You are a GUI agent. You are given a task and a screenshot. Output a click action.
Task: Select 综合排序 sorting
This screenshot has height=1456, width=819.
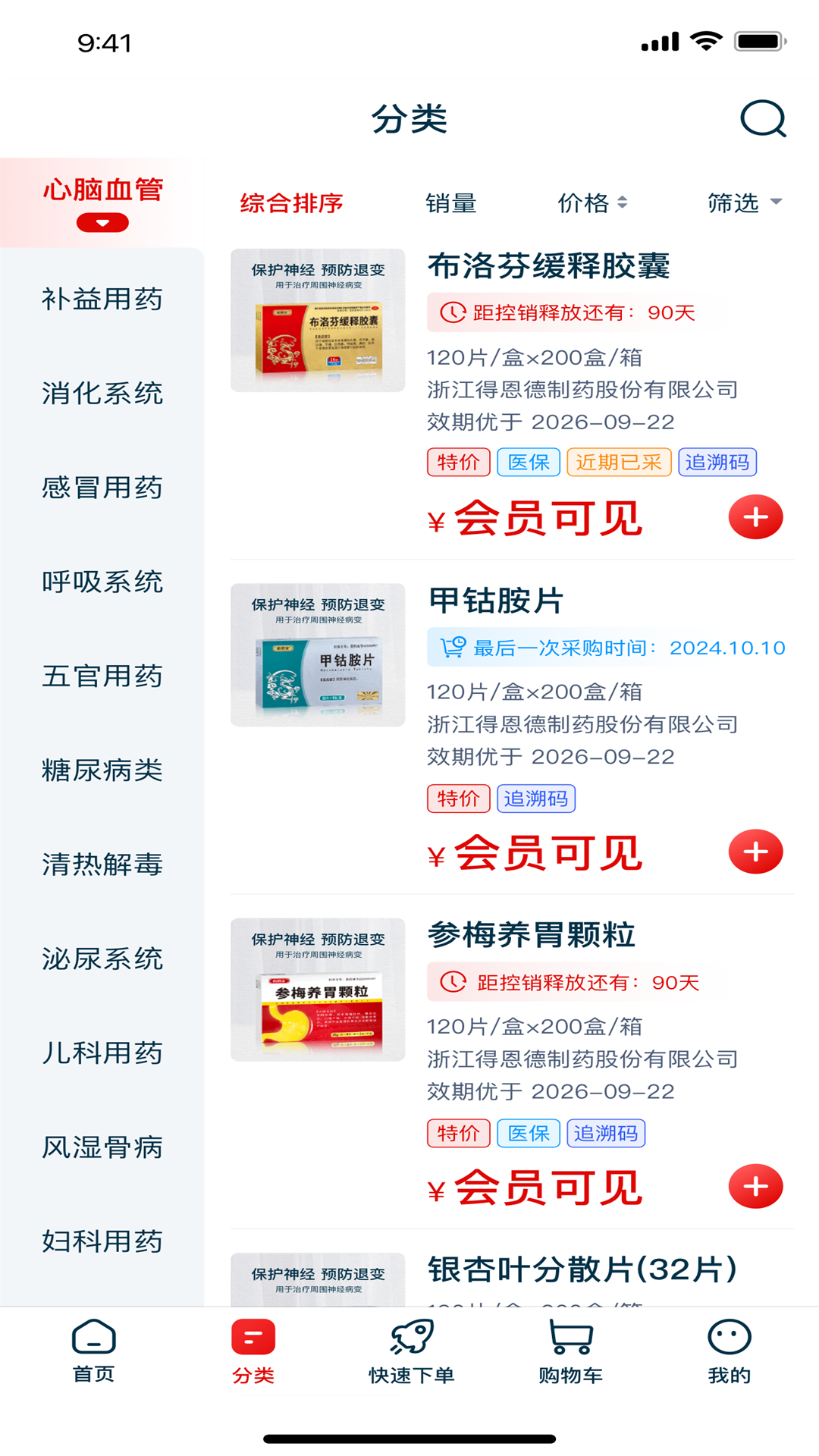point(292,203)
